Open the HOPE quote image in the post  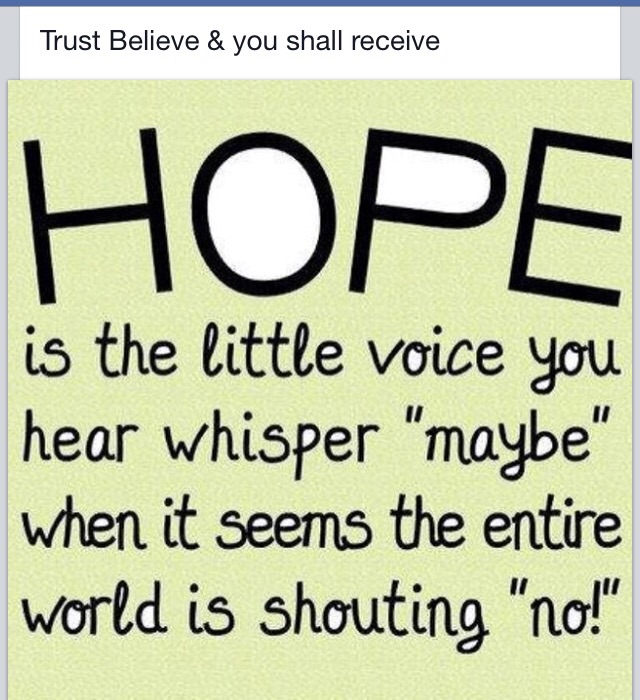(x=320, y=390)
